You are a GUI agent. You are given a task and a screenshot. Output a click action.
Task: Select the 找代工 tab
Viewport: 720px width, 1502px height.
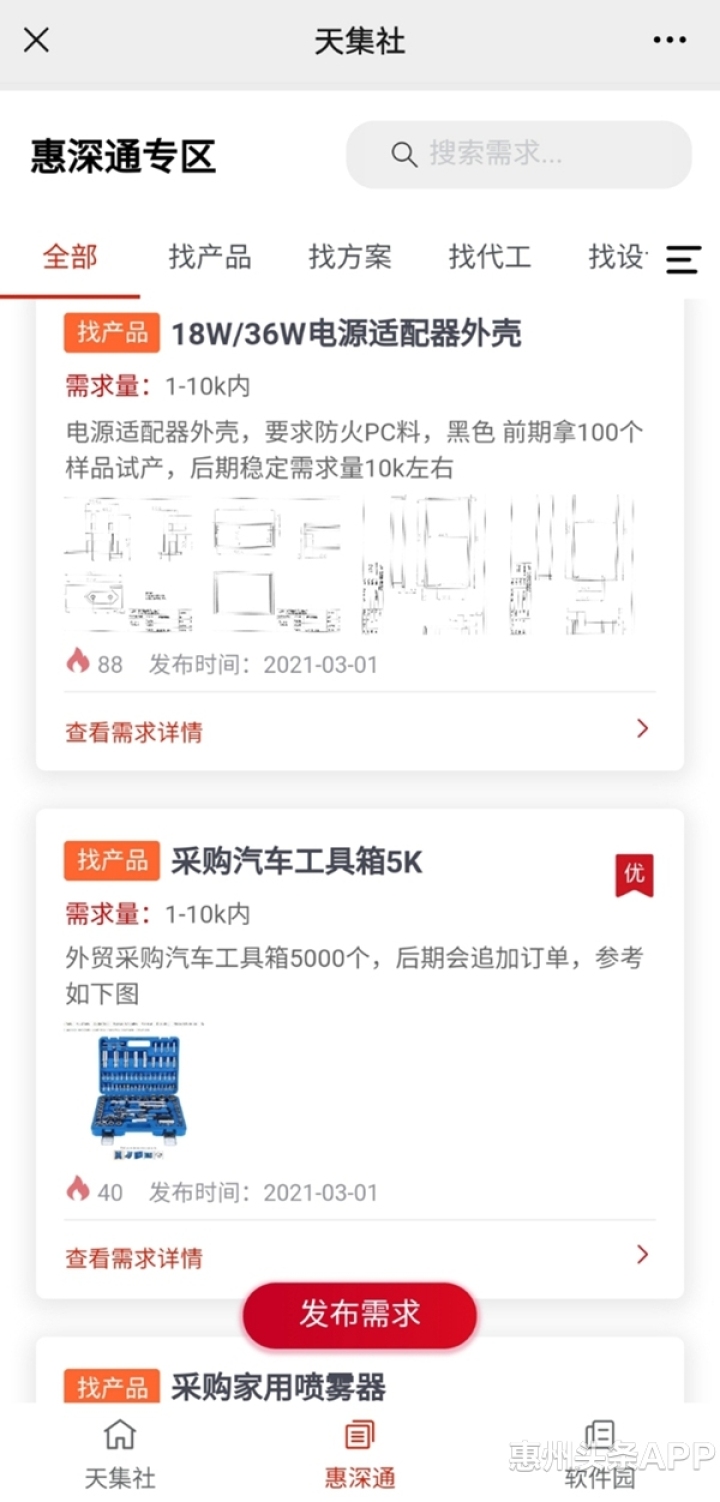pos(490,257)
